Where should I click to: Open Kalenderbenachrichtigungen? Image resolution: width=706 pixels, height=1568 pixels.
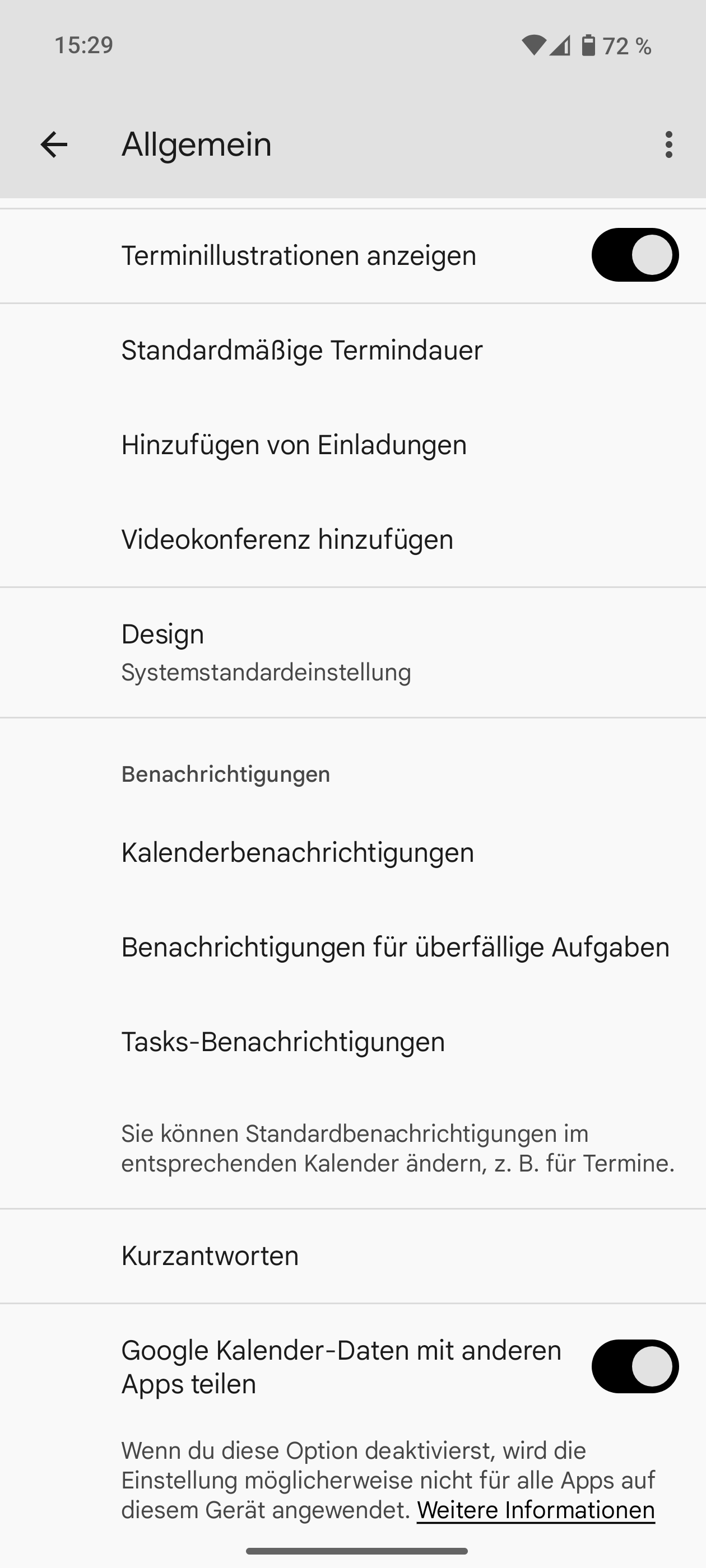tap(298, 853)
